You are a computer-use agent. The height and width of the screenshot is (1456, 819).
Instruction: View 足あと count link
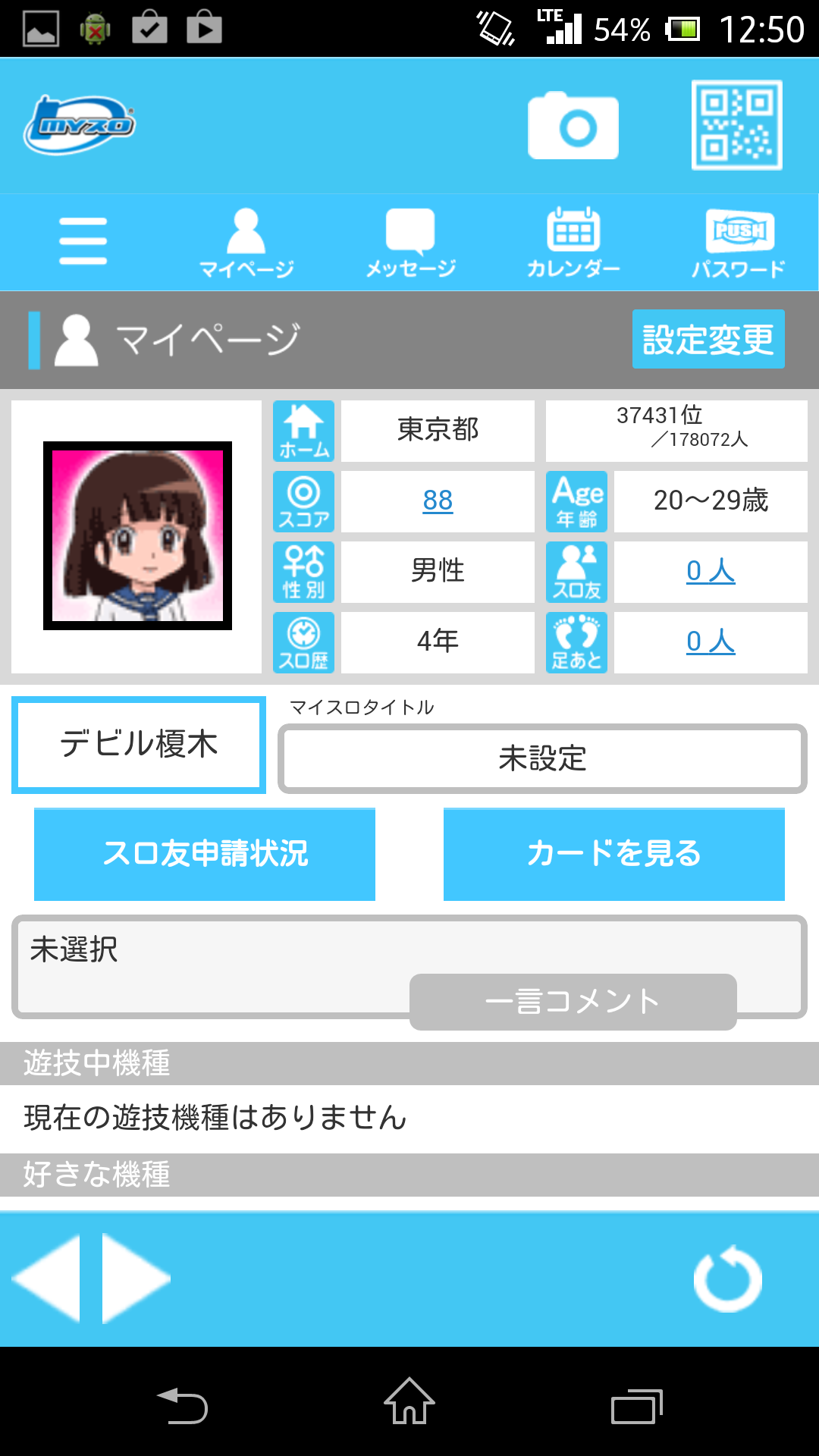(x=711, y=642)
